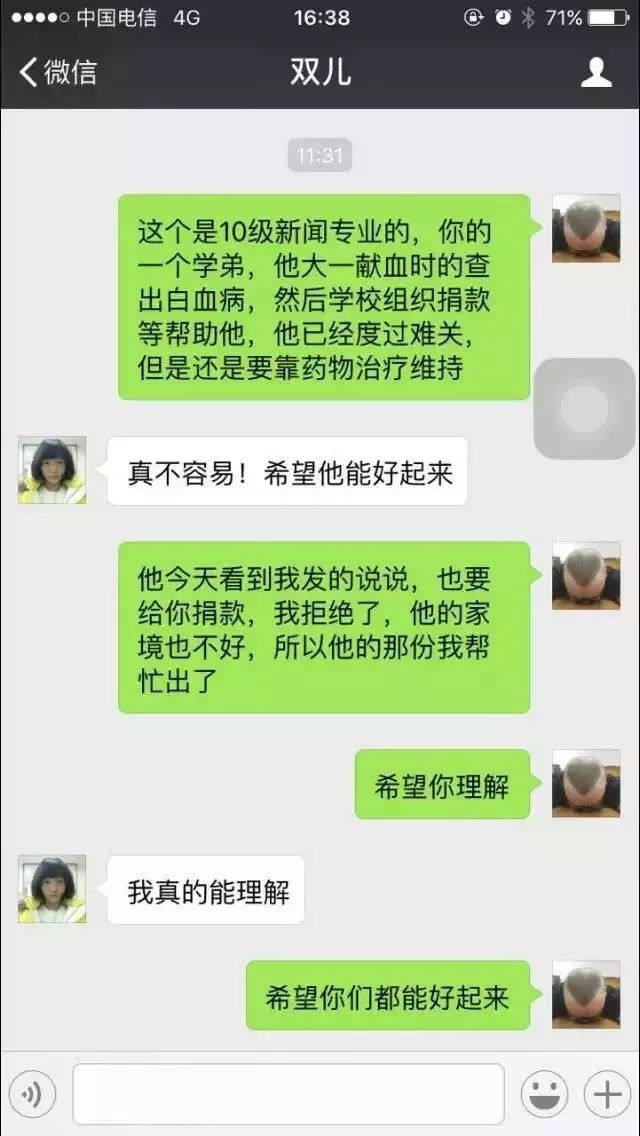View contact avatar beside 真不容易 message
Viewport: 640px width, 1136px height.
[x=52, y=470]
